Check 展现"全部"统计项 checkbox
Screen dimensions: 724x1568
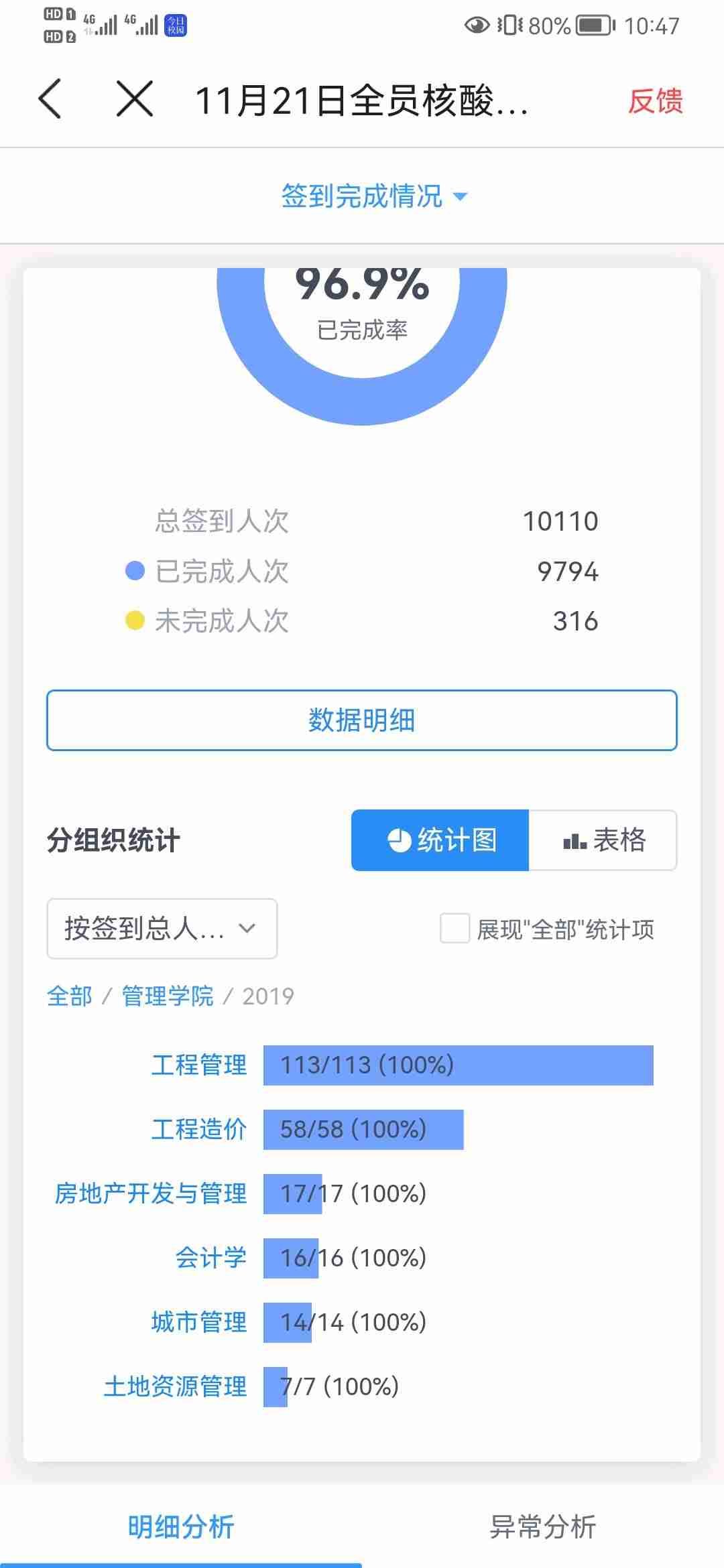point(455,929)
